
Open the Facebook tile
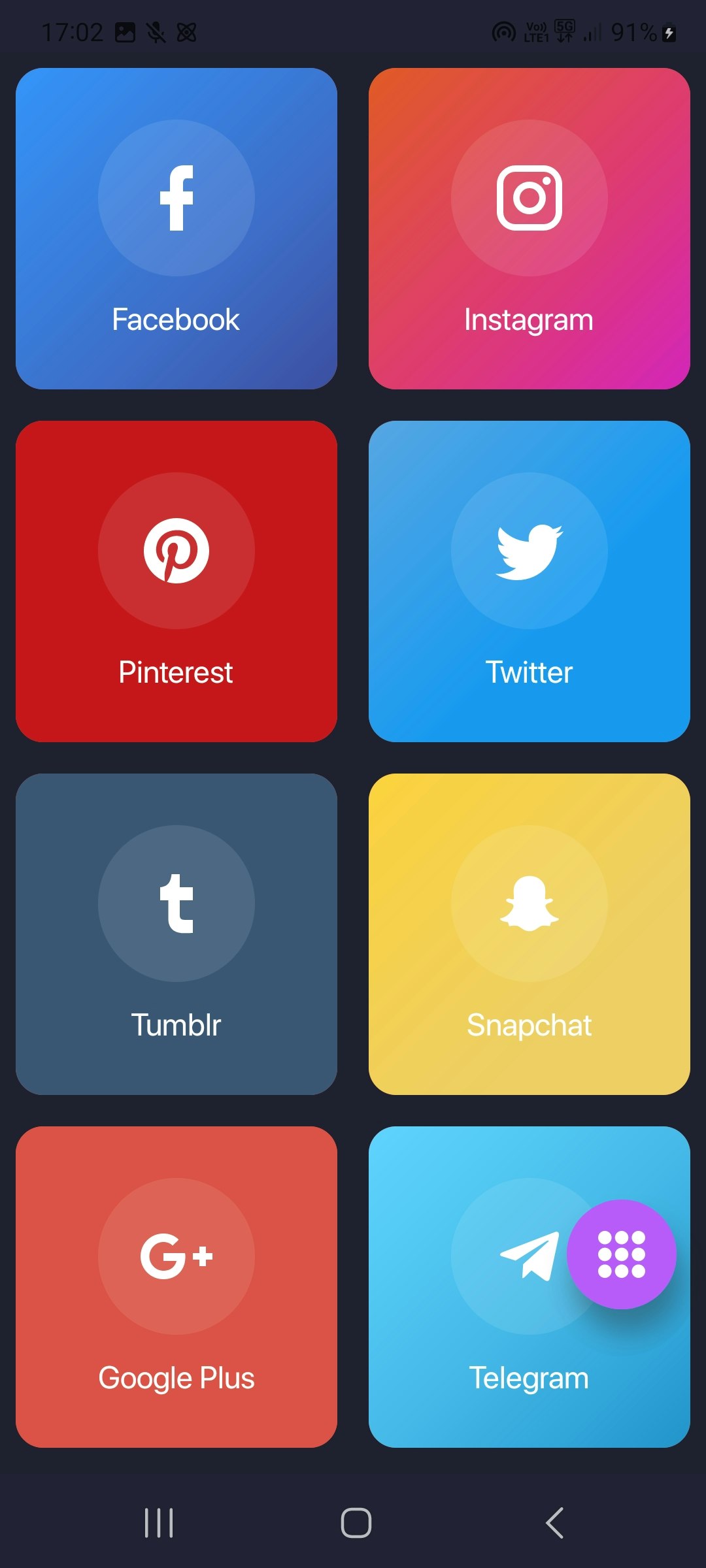[176, 229]
